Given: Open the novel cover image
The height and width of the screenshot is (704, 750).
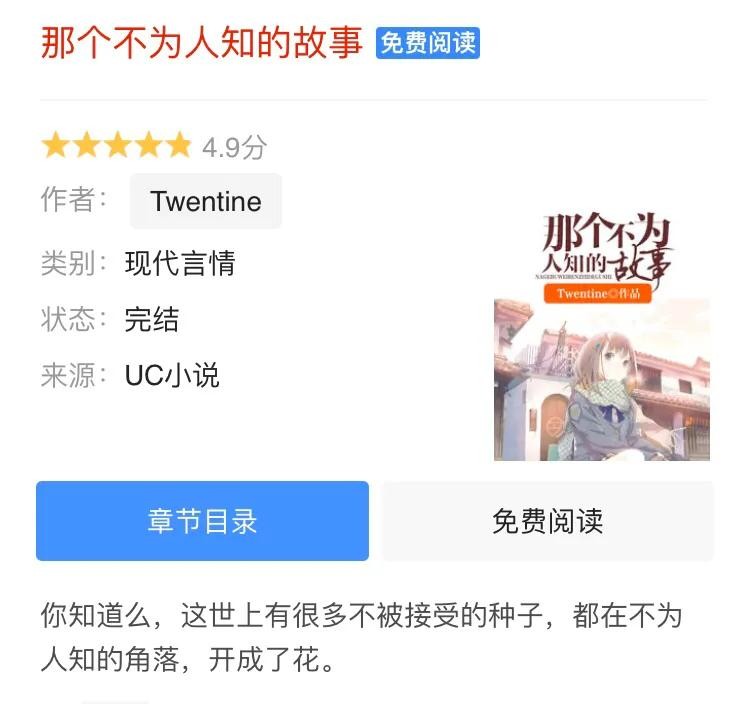Looking at the screenshot, I should (x=601, y=337).
